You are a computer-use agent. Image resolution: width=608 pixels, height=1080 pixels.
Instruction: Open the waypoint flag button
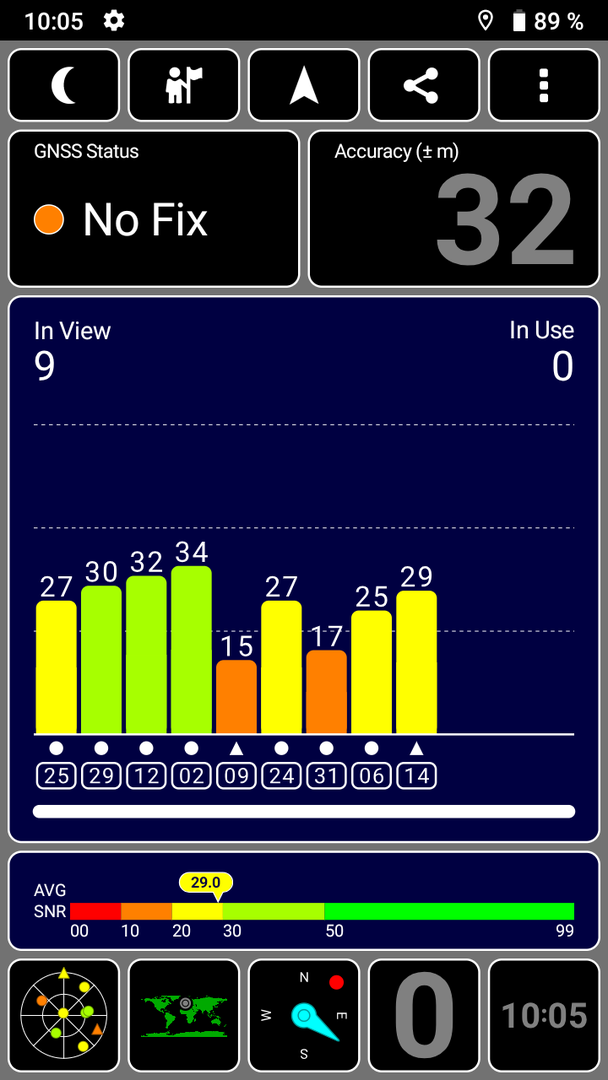[184, 85]
